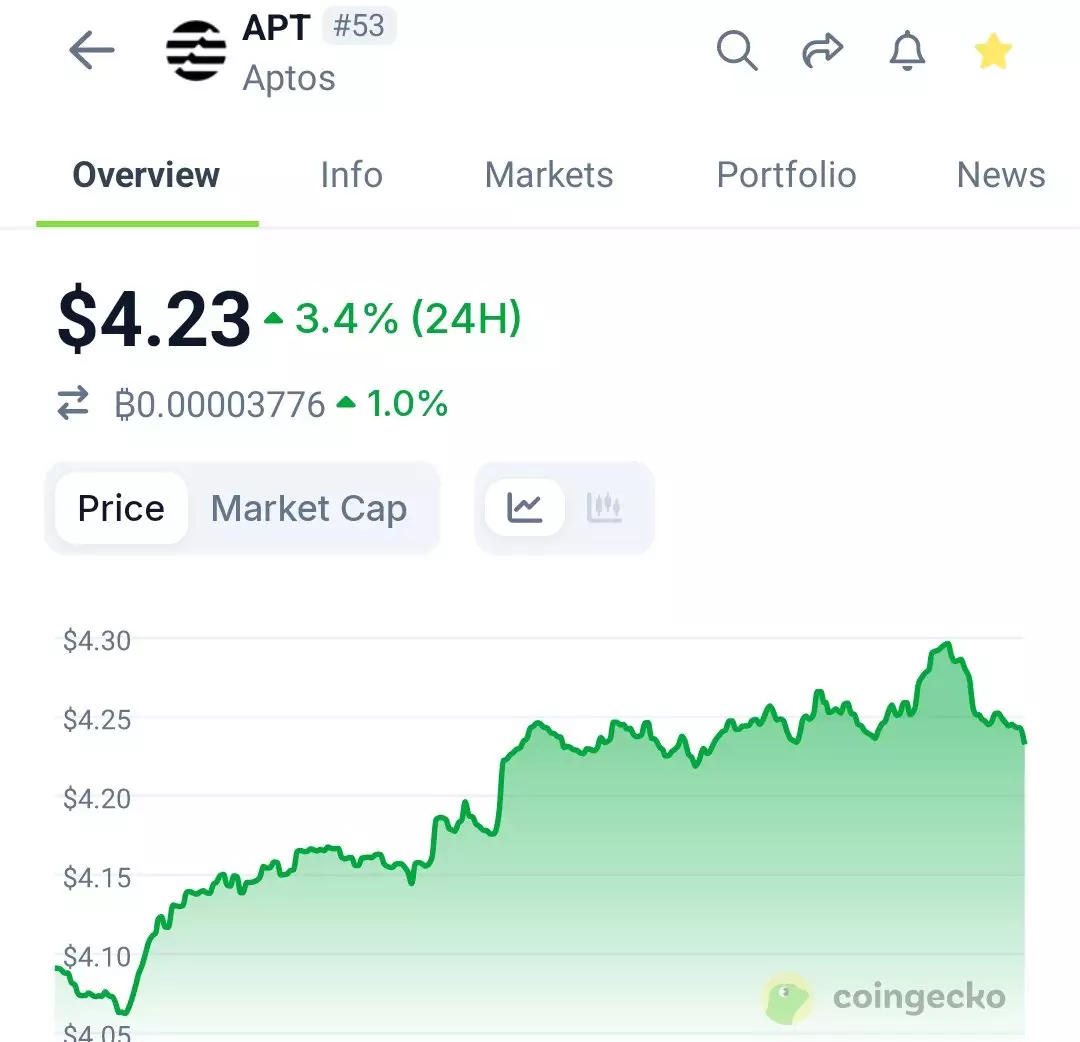
Task: Select Market Cap chart mode
Action: coord(309,508)
